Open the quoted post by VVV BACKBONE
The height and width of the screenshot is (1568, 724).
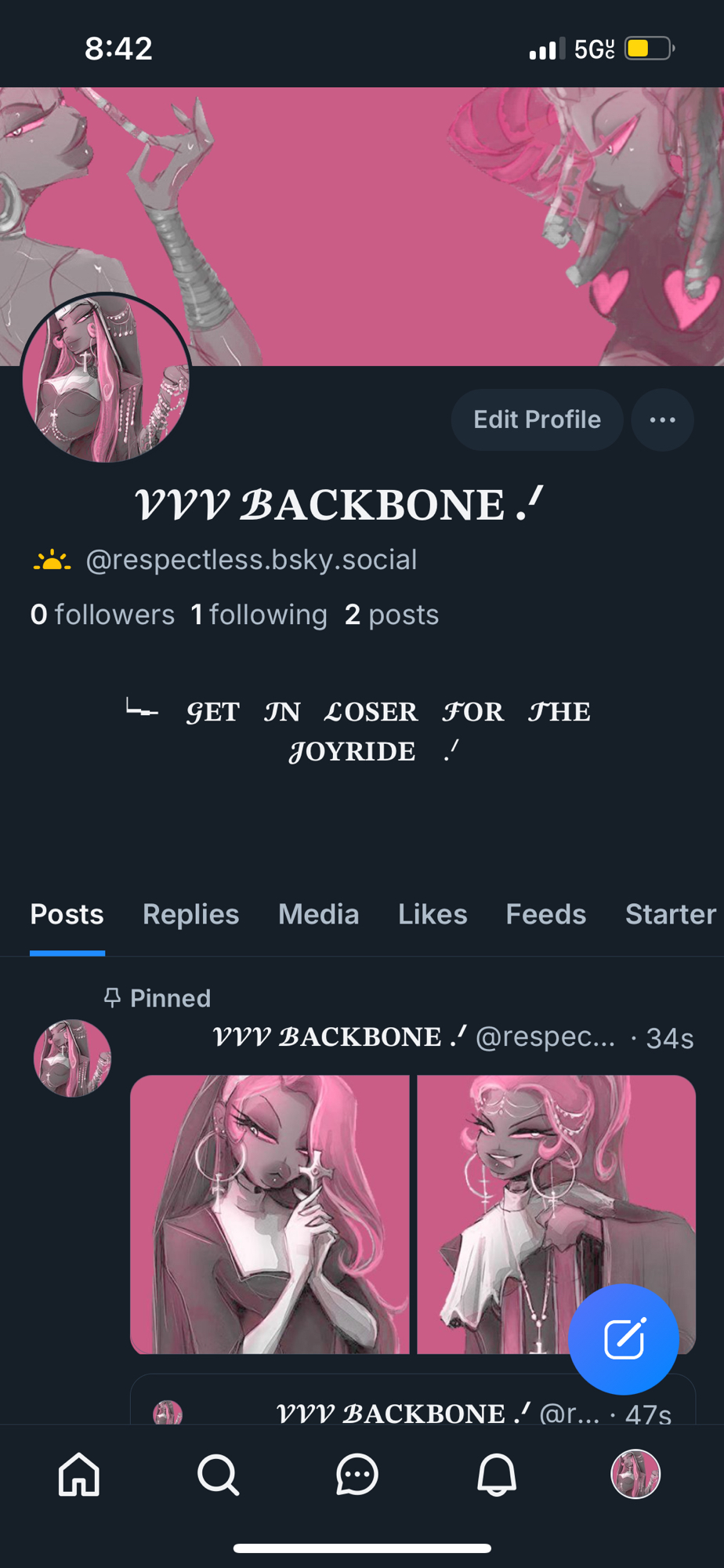(x=411, y=1403)
